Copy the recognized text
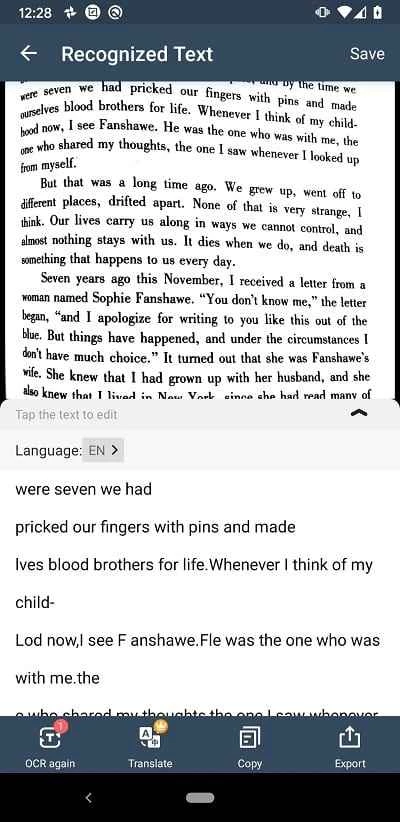This screenshot has height=822, width=400. 250,745
